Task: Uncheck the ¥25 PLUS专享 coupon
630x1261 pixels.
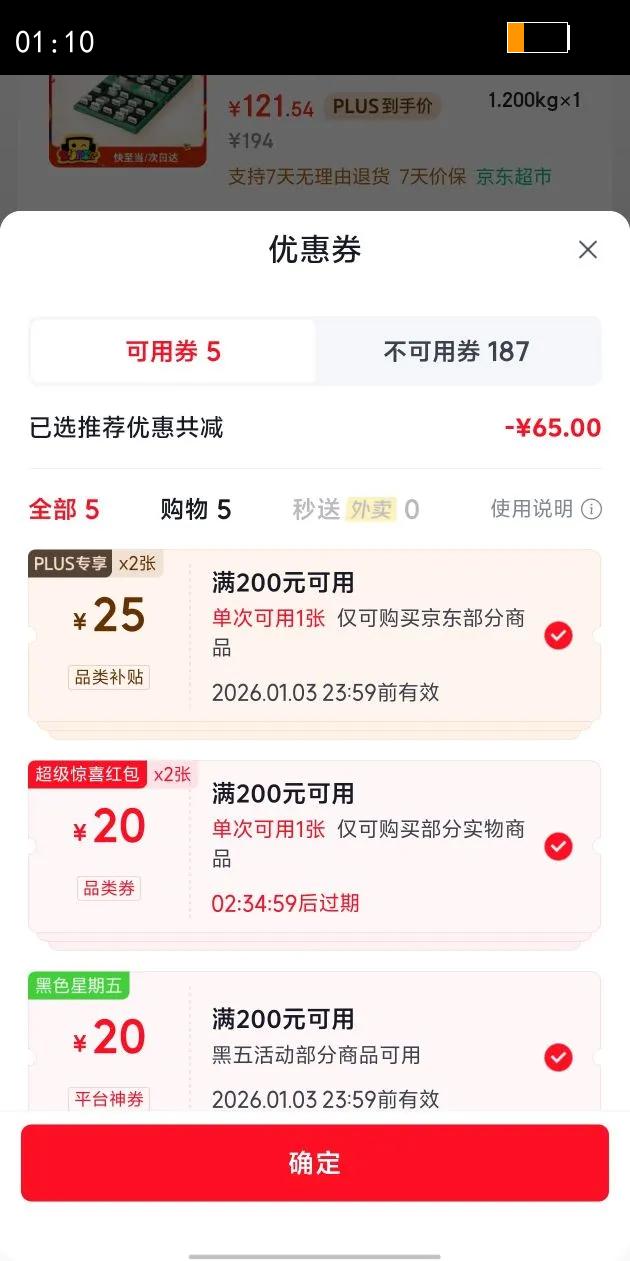Action: click(558, 635)
